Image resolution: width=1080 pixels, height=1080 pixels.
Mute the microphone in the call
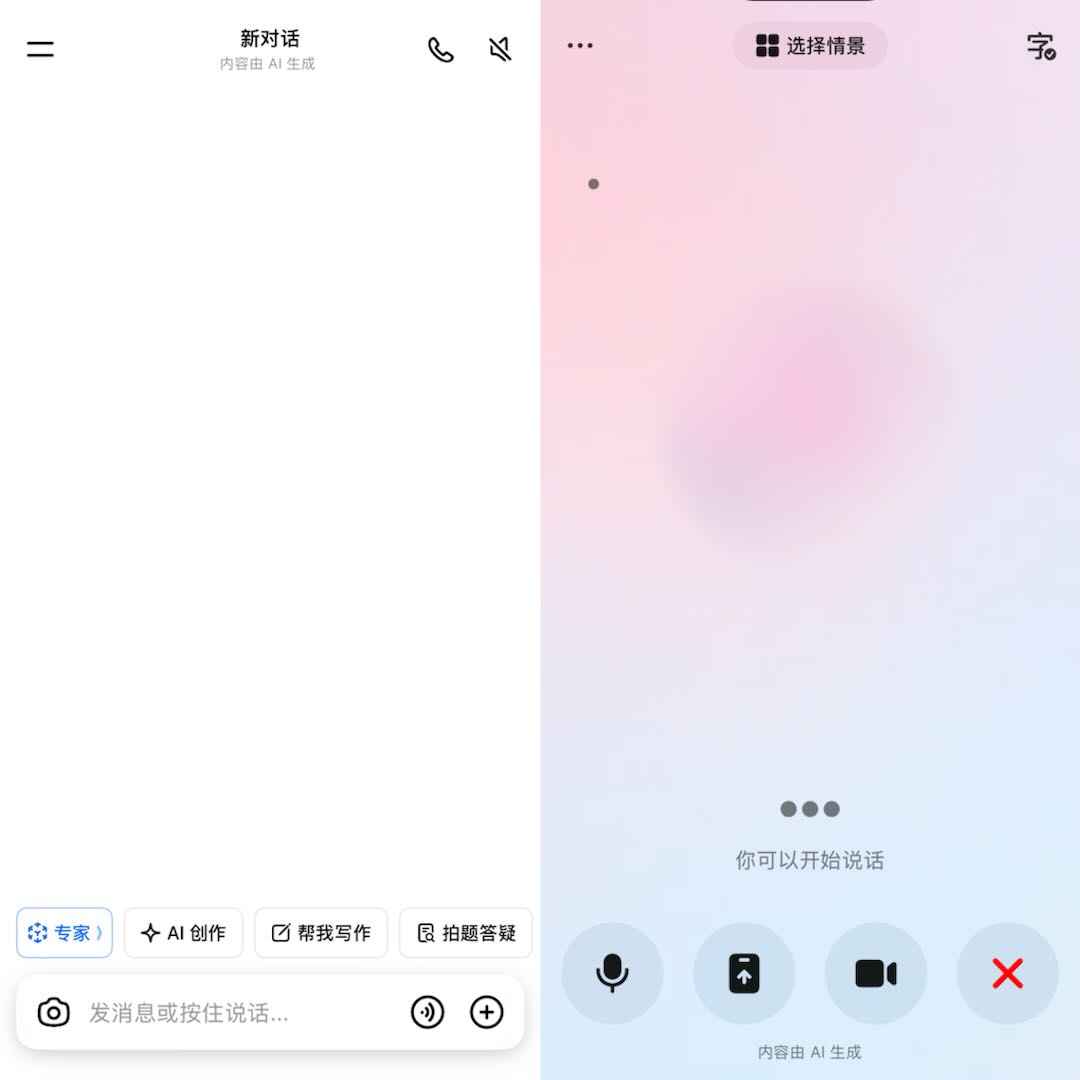(x=612, y=973)
